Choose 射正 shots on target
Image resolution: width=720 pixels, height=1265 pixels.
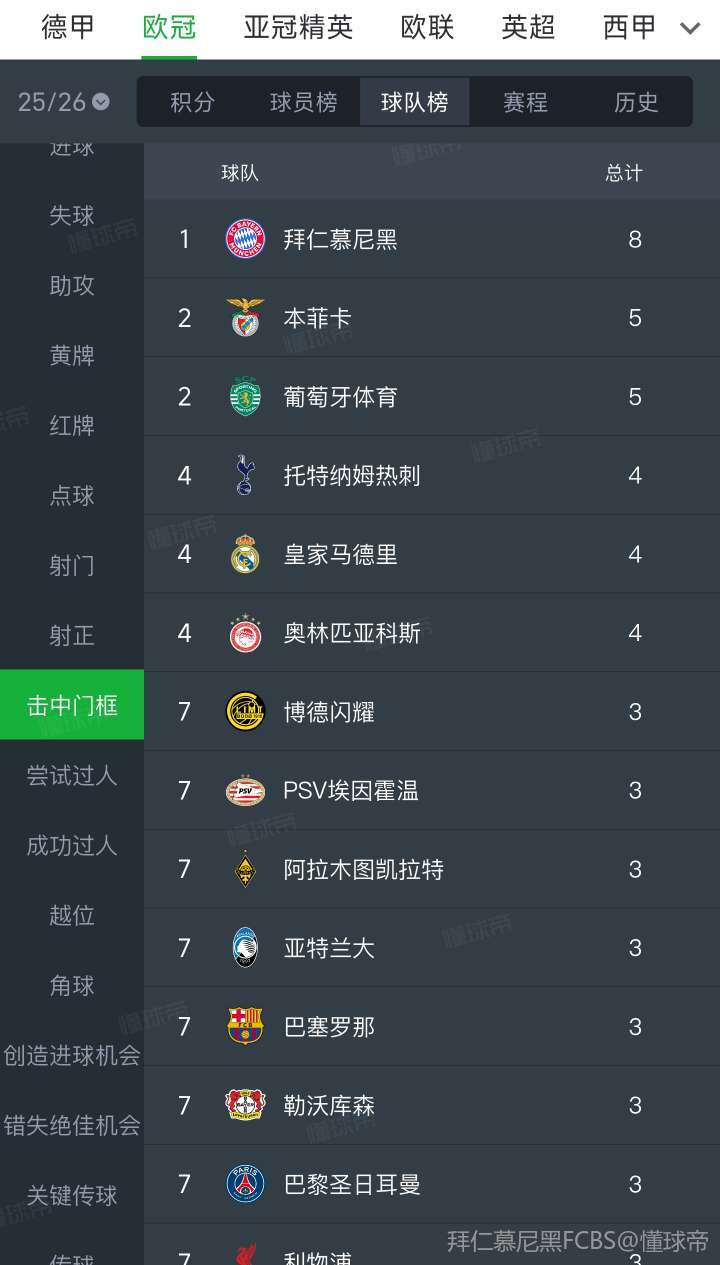(x=72, y=635)
